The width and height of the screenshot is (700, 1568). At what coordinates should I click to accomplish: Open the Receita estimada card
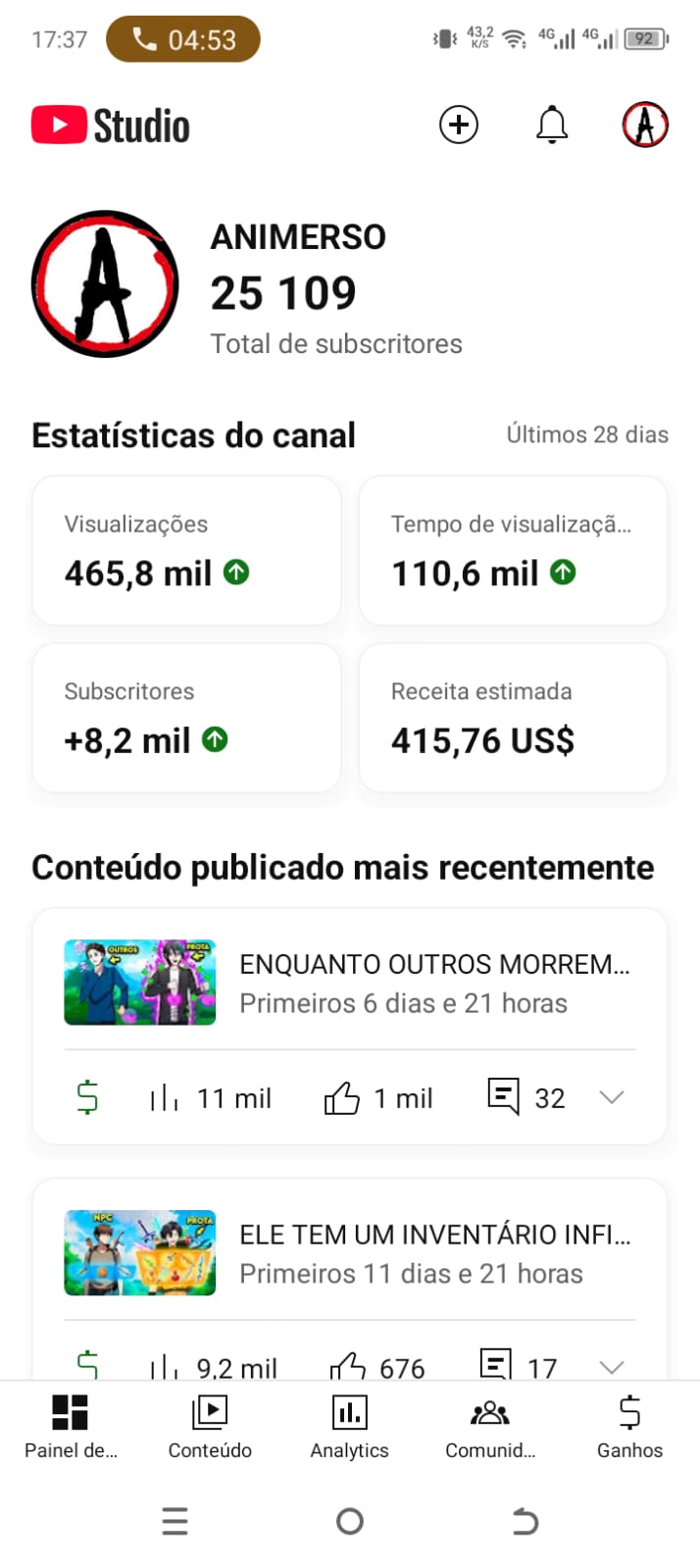tap(513, 717)
